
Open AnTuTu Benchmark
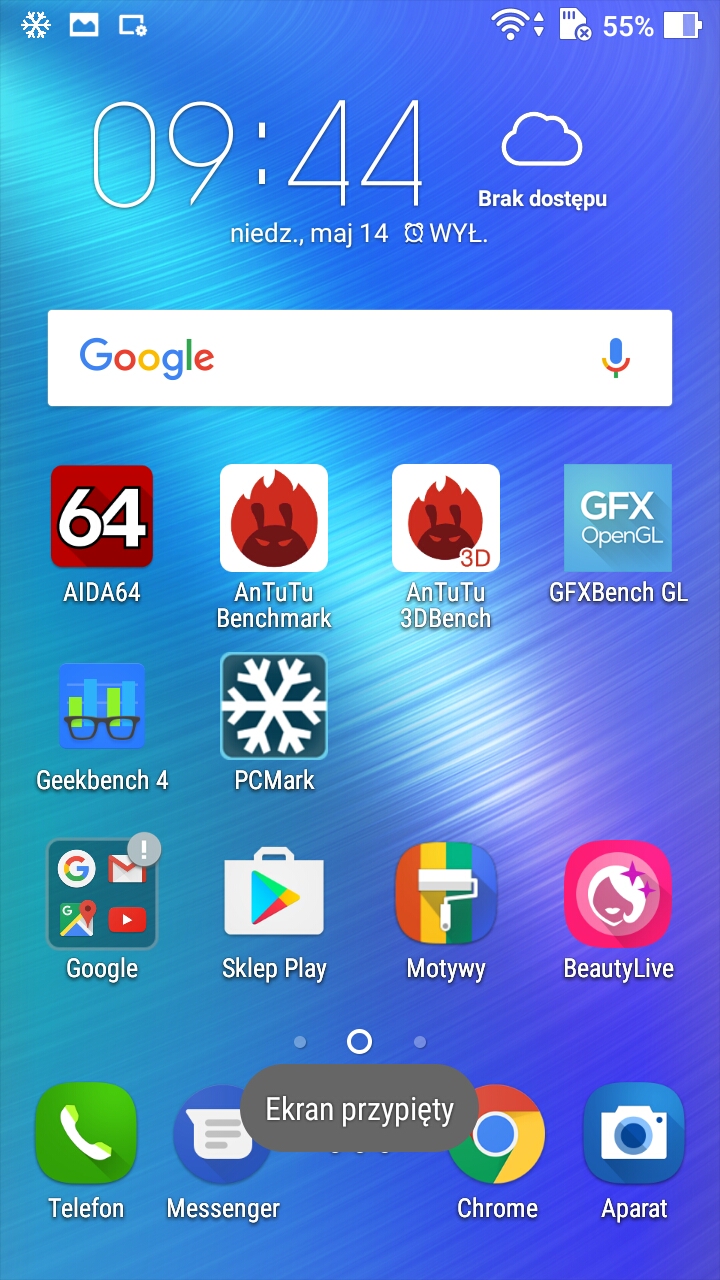274,517
